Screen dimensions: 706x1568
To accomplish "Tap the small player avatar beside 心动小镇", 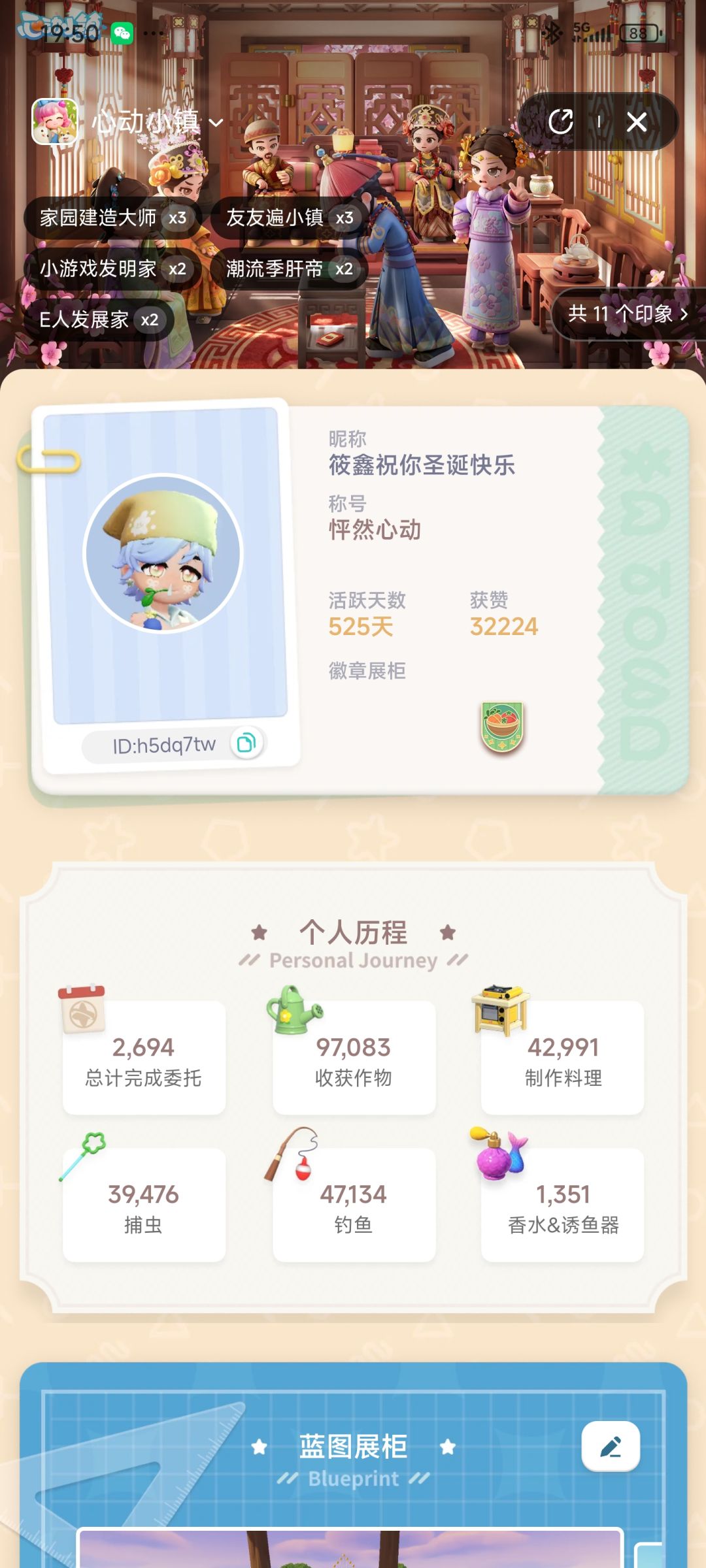I will tap(56, 122).
